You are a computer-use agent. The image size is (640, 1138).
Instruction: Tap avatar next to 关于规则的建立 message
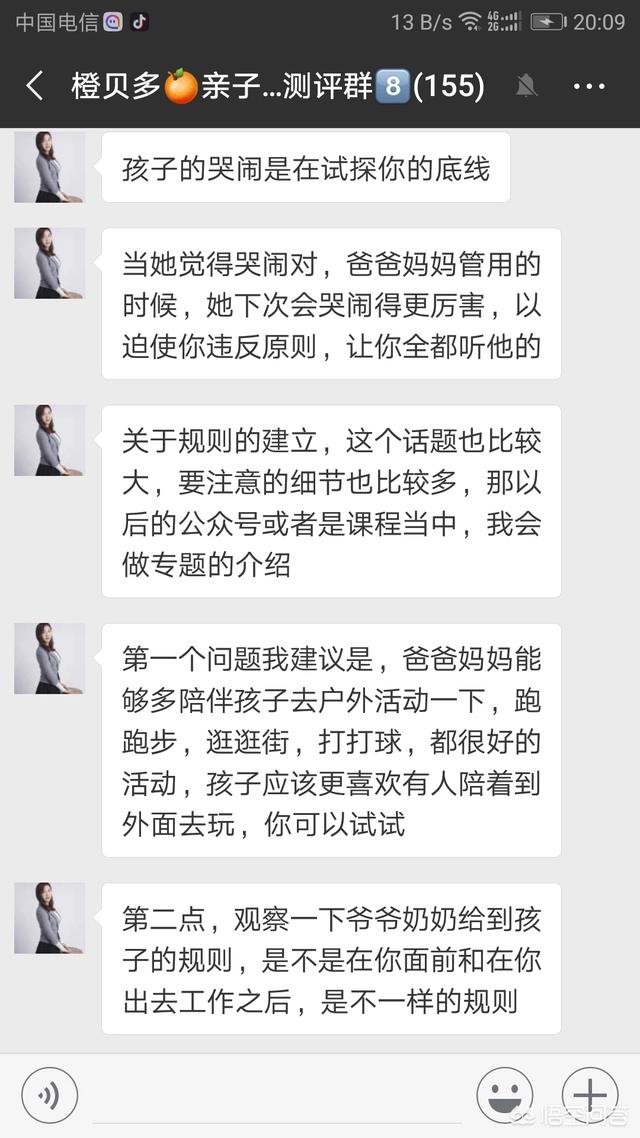[x=49, y=440]
